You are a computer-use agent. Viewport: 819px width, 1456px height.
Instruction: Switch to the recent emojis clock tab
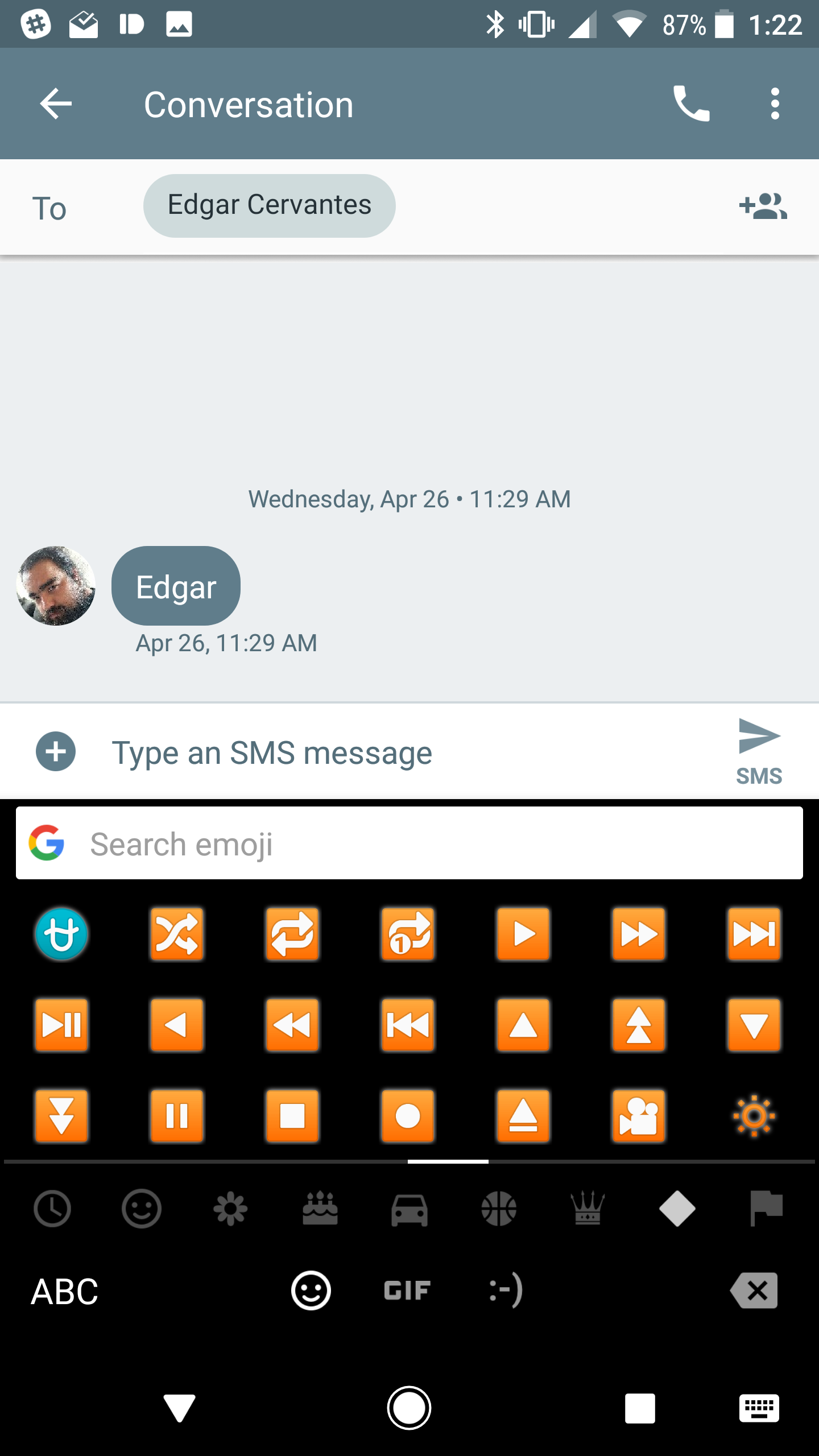pos(52,1209)
